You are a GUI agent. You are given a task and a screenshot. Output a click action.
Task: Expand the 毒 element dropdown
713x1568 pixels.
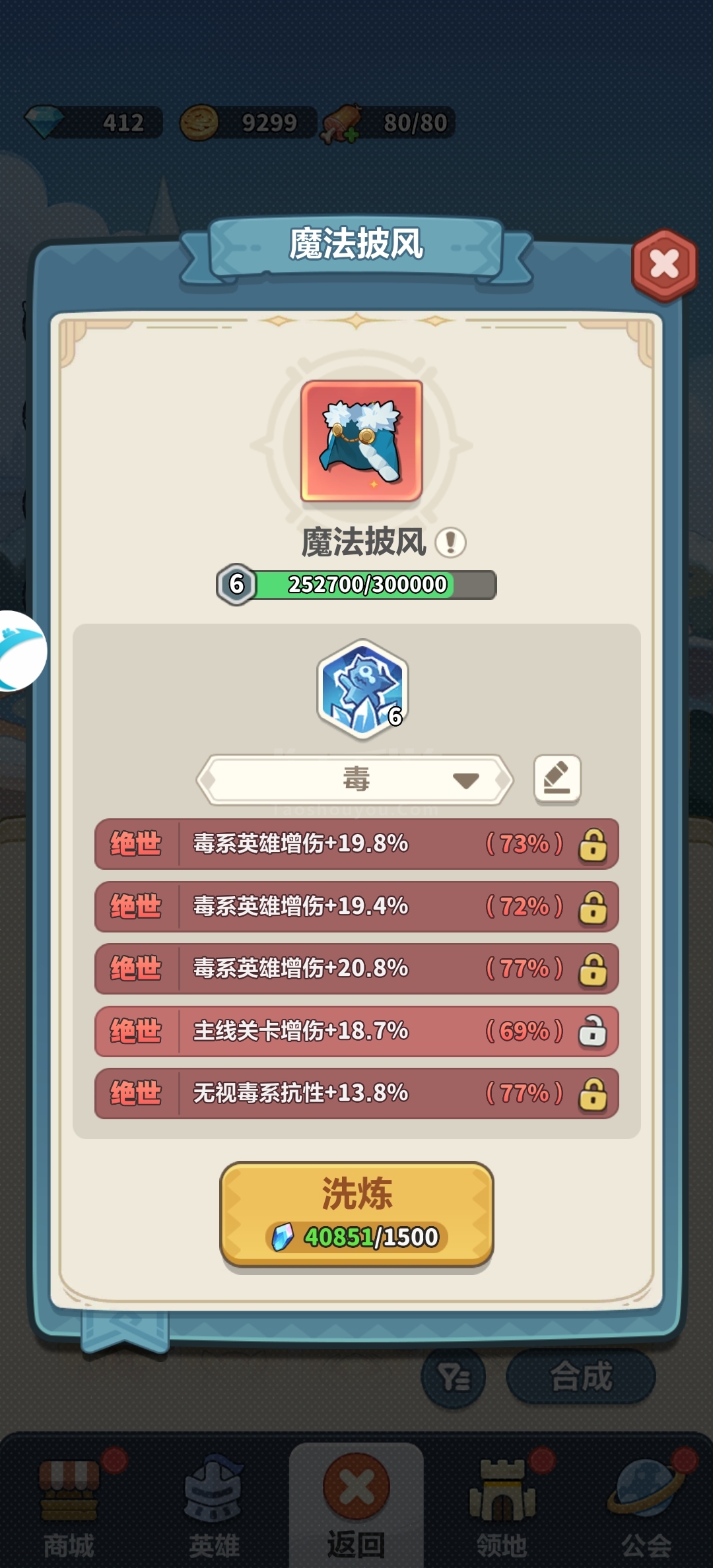pyautogui.click(x=355, y=779)
